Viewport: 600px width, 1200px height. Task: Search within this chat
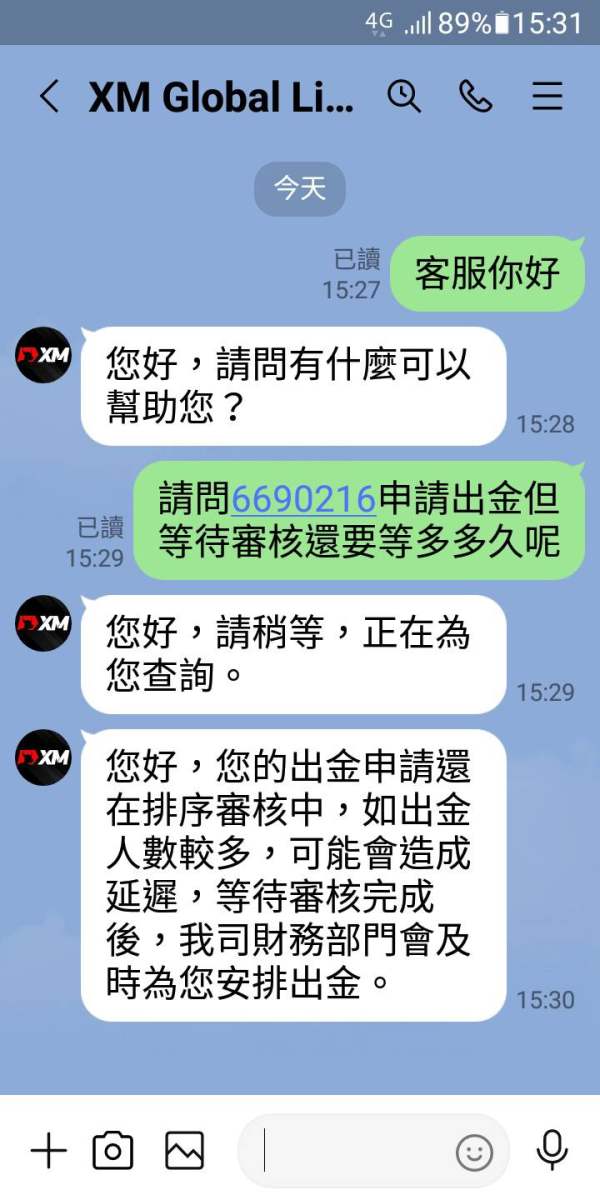coord(404,97)
